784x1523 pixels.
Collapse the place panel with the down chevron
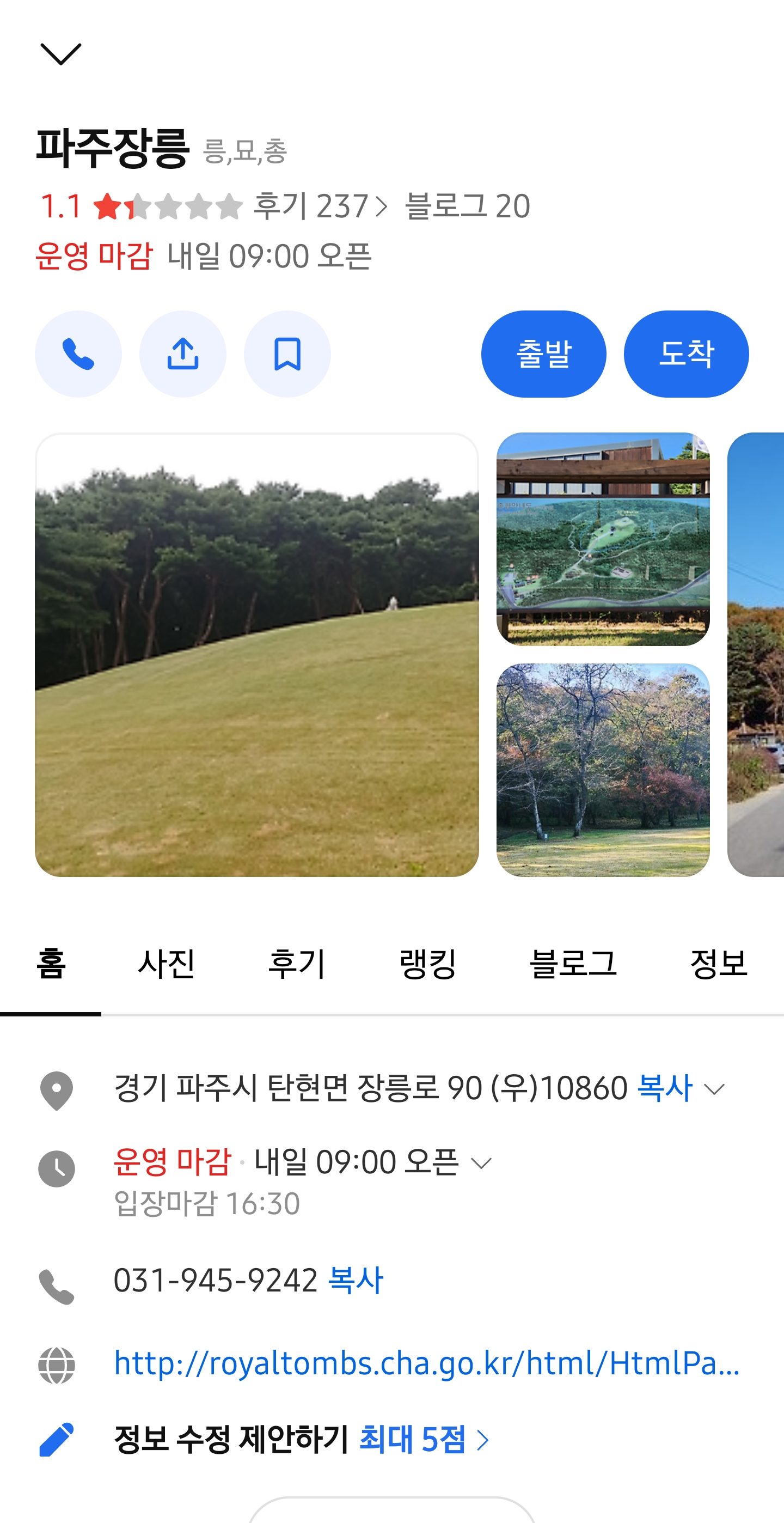(60, 54)
